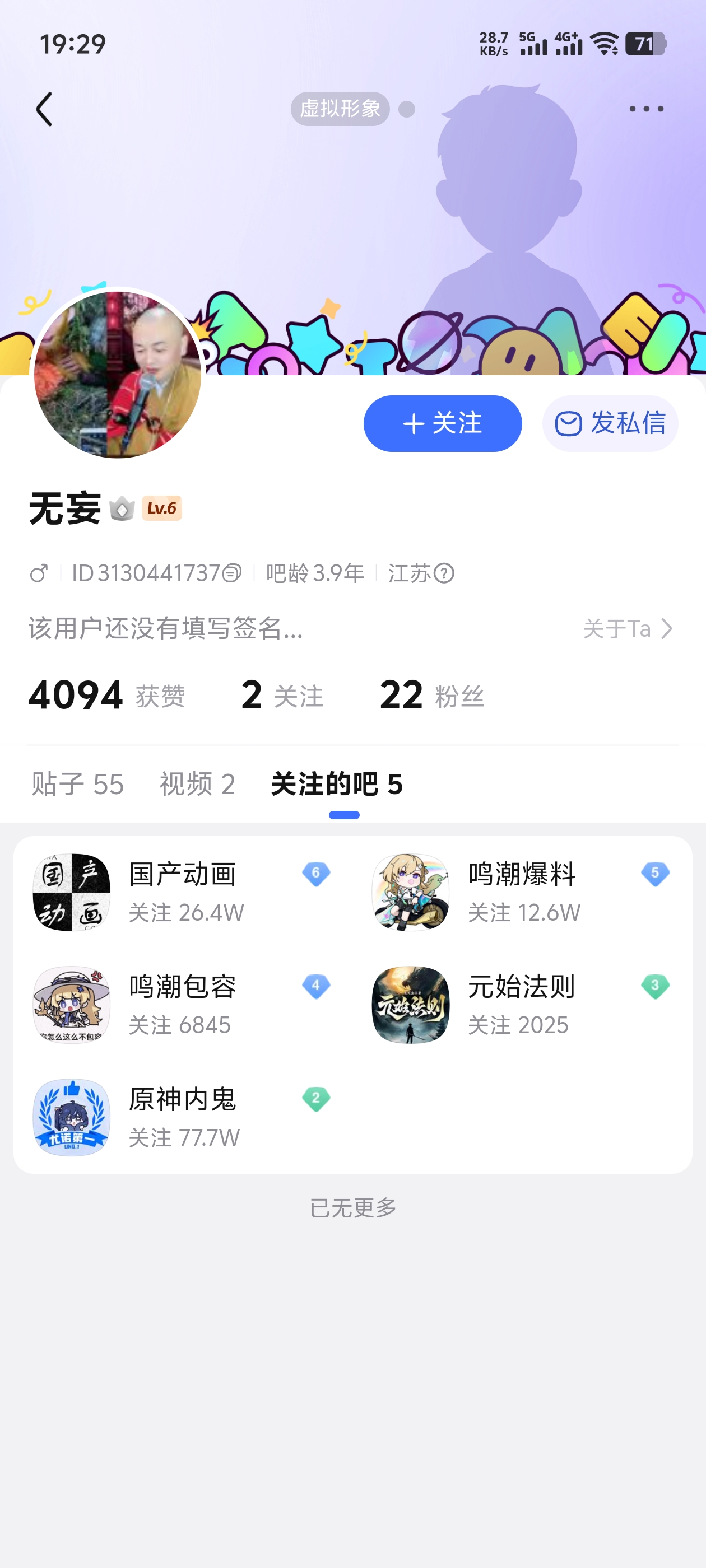Tap the Lv.6 level badge
Screen dimensions: 706x1568
(x=161, y=508)
